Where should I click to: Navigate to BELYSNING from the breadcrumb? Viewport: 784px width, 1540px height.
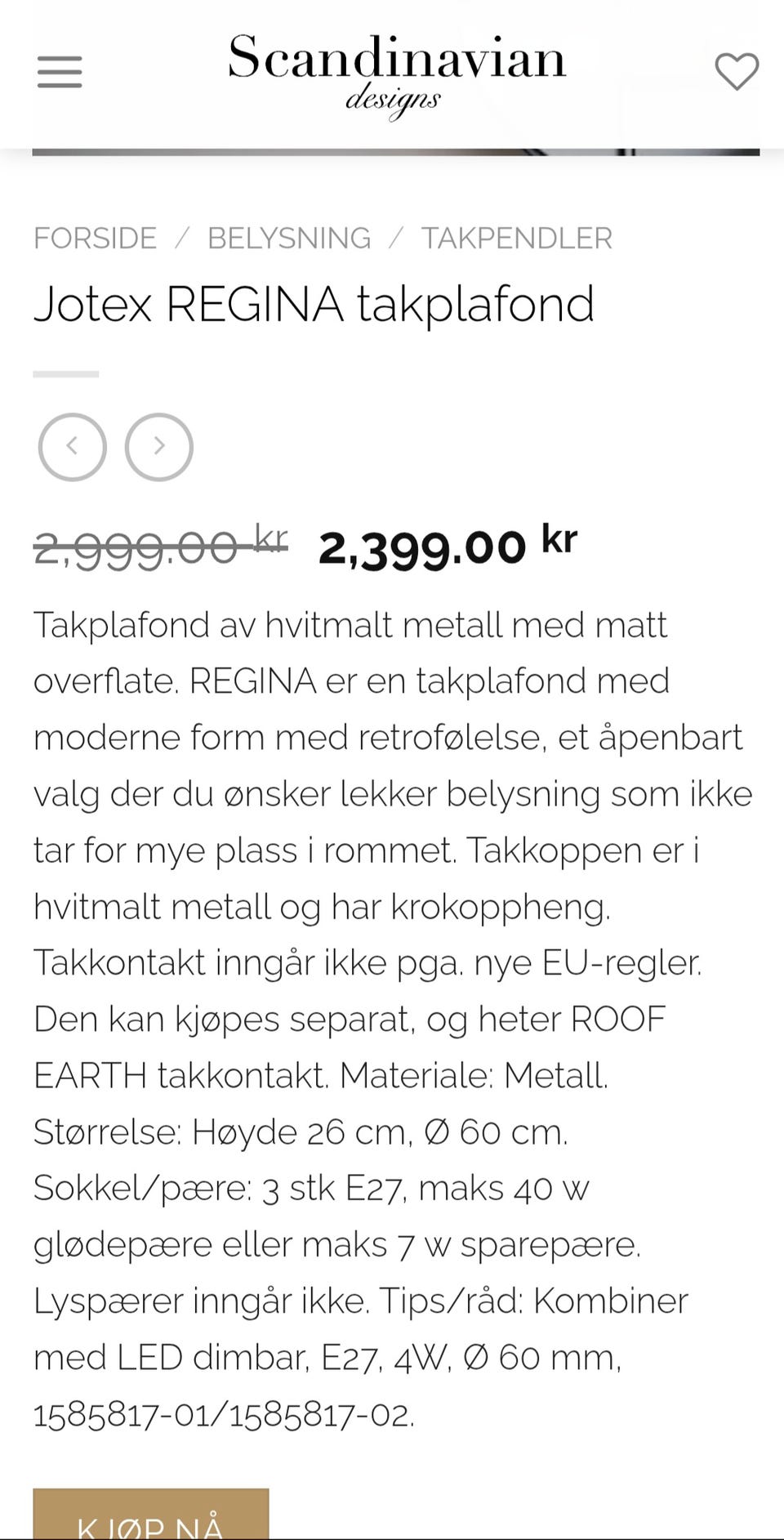pyautogui.click(x=289, y=238)
